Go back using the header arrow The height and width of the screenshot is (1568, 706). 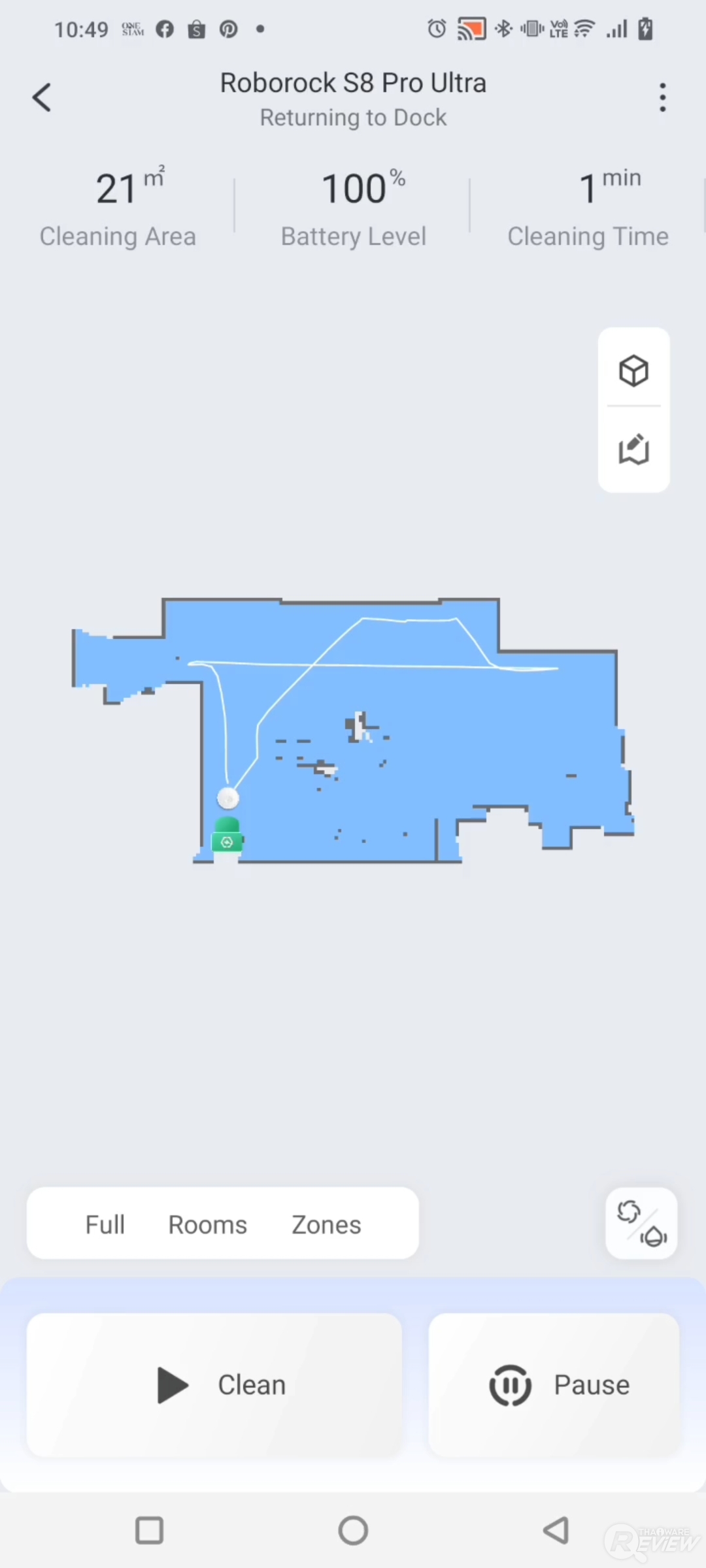click(42, 98)
